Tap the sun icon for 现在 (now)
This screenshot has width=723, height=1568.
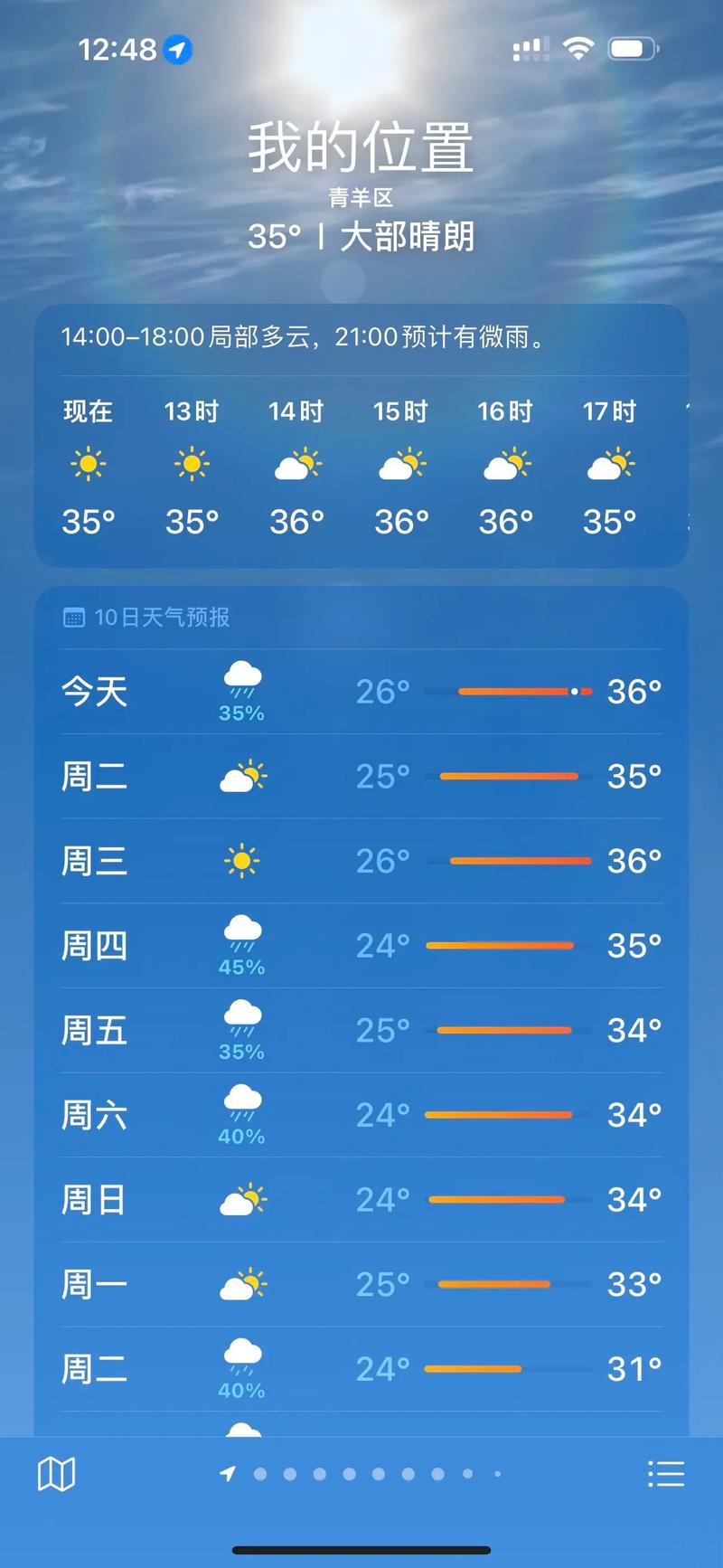(87, 463)
